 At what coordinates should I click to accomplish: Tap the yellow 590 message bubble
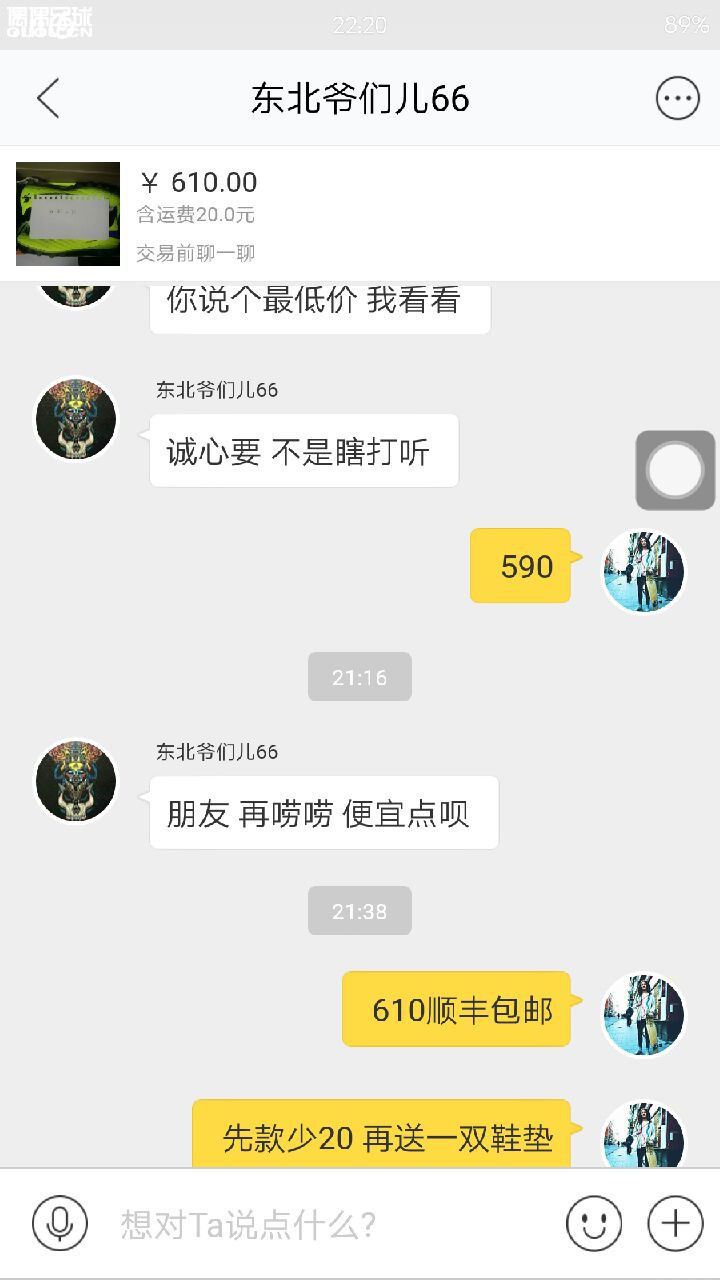pyautogui.click(x=520, y=566)
